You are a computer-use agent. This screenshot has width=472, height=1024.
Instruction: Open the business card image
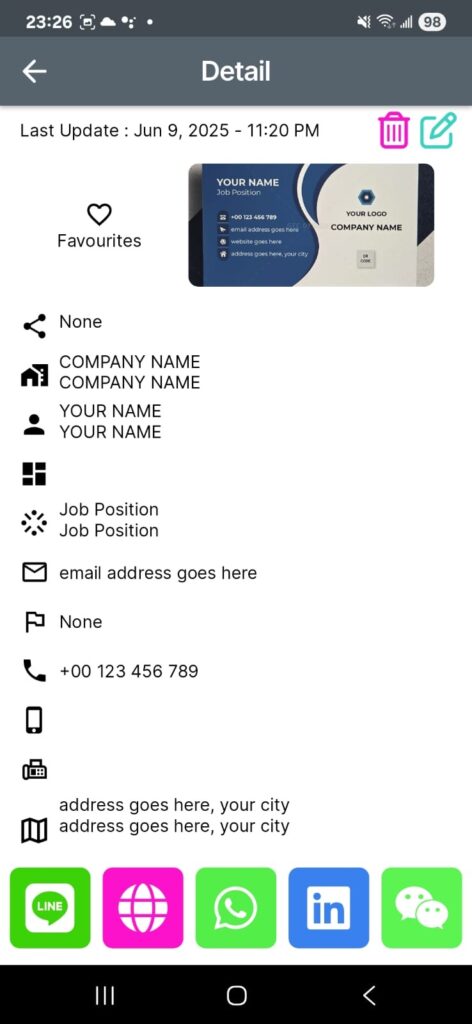tap(311, 225)
